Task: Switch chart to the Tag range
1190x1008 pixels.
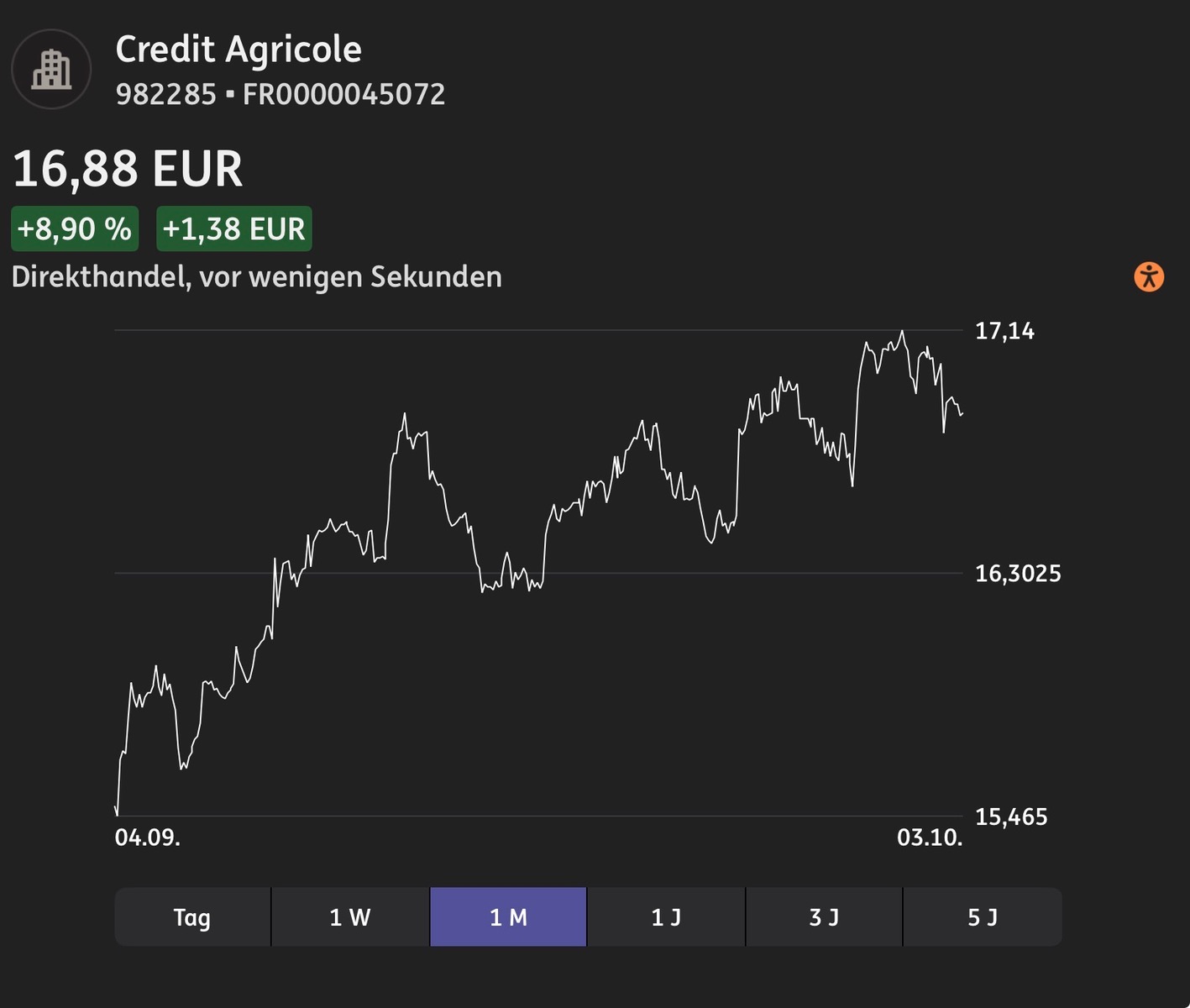Action: (x=192, y=916)
